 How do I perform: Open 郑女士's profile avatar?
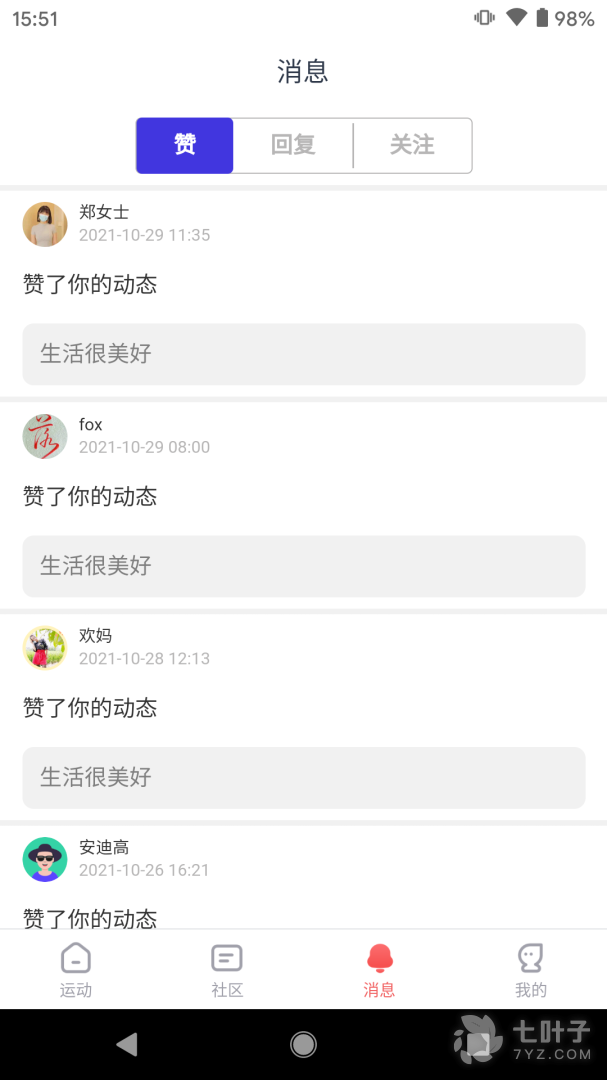(45, 224)
